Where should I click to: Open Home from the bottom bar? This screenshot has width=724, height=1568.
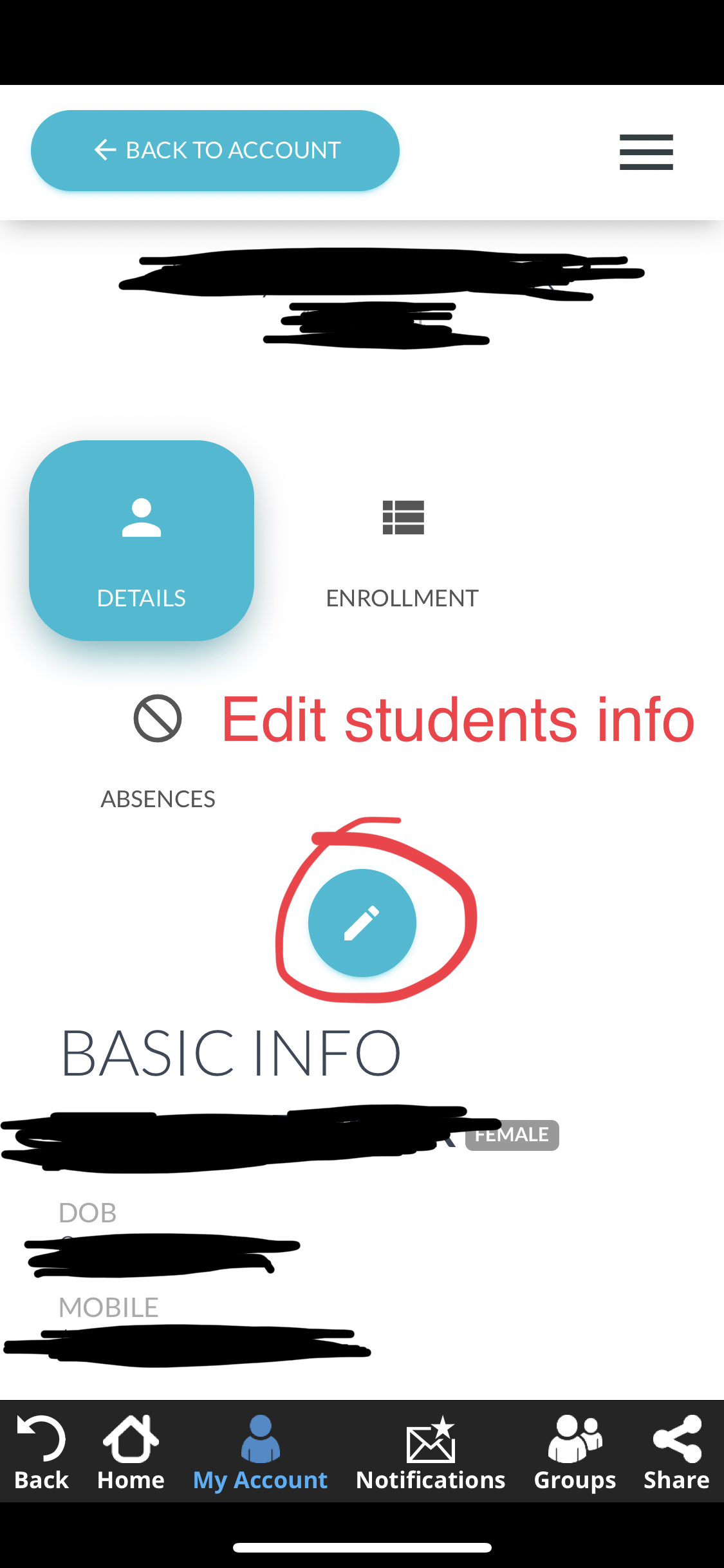pos(131,1452)
